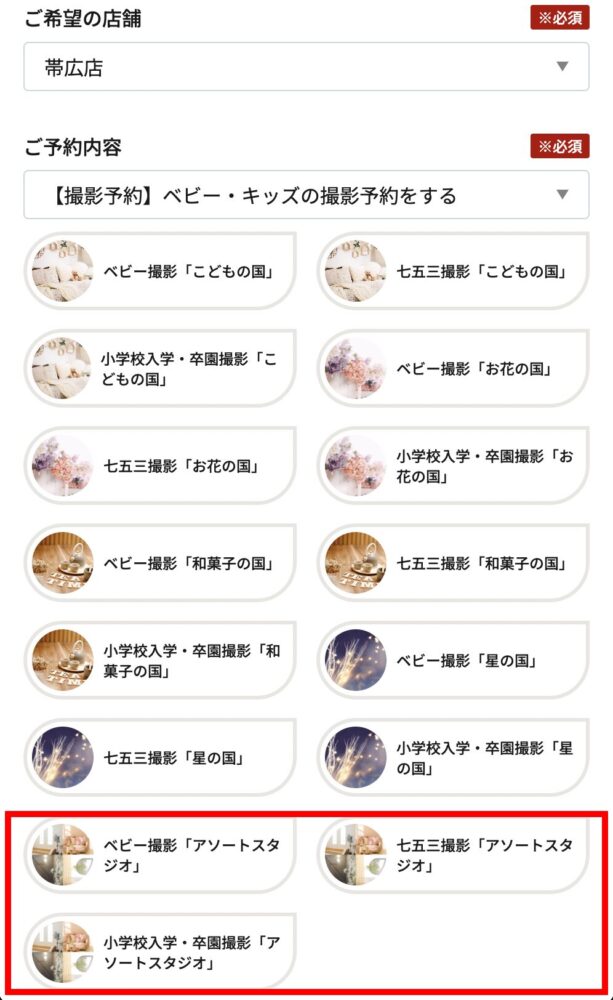
Task: Select ベビー撮影「和菓子の国」
Action: (x=160, y=563)
